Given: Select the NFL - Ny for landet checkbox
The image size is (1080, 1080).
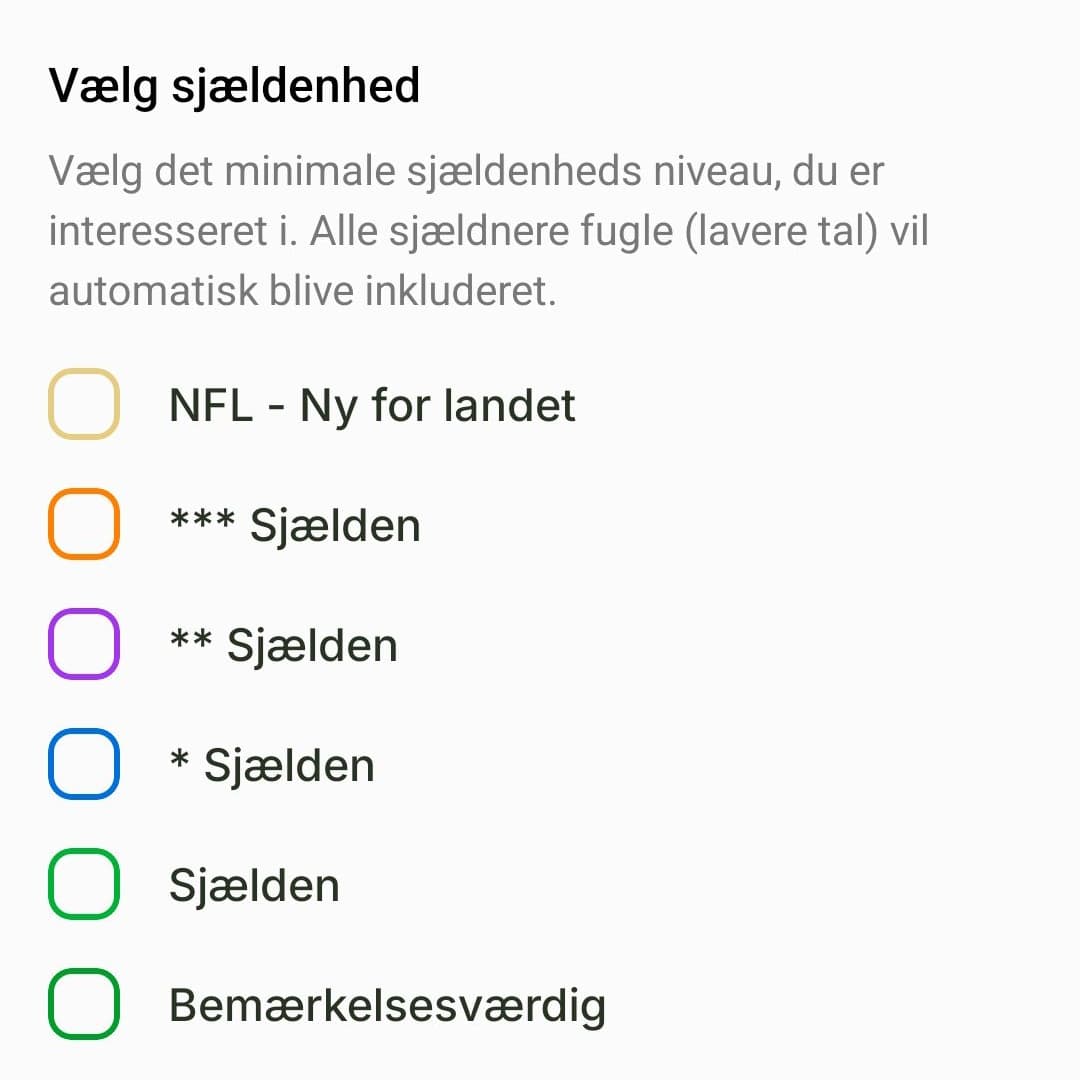Looking at the screenshot, I should [84, 404].
